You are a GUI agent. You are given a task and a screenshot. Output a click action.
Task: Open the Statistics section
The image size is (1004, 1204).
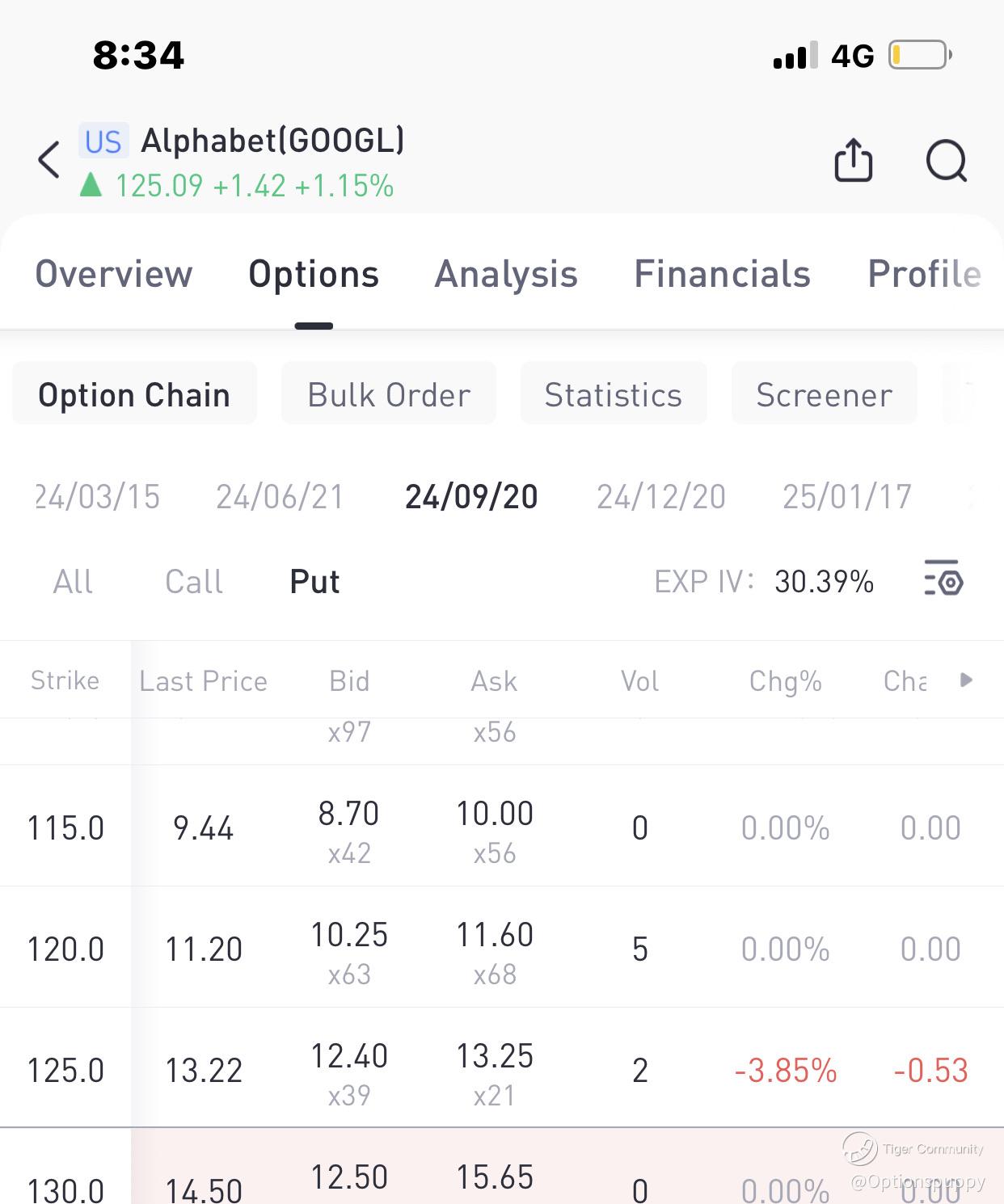point(613,394)
